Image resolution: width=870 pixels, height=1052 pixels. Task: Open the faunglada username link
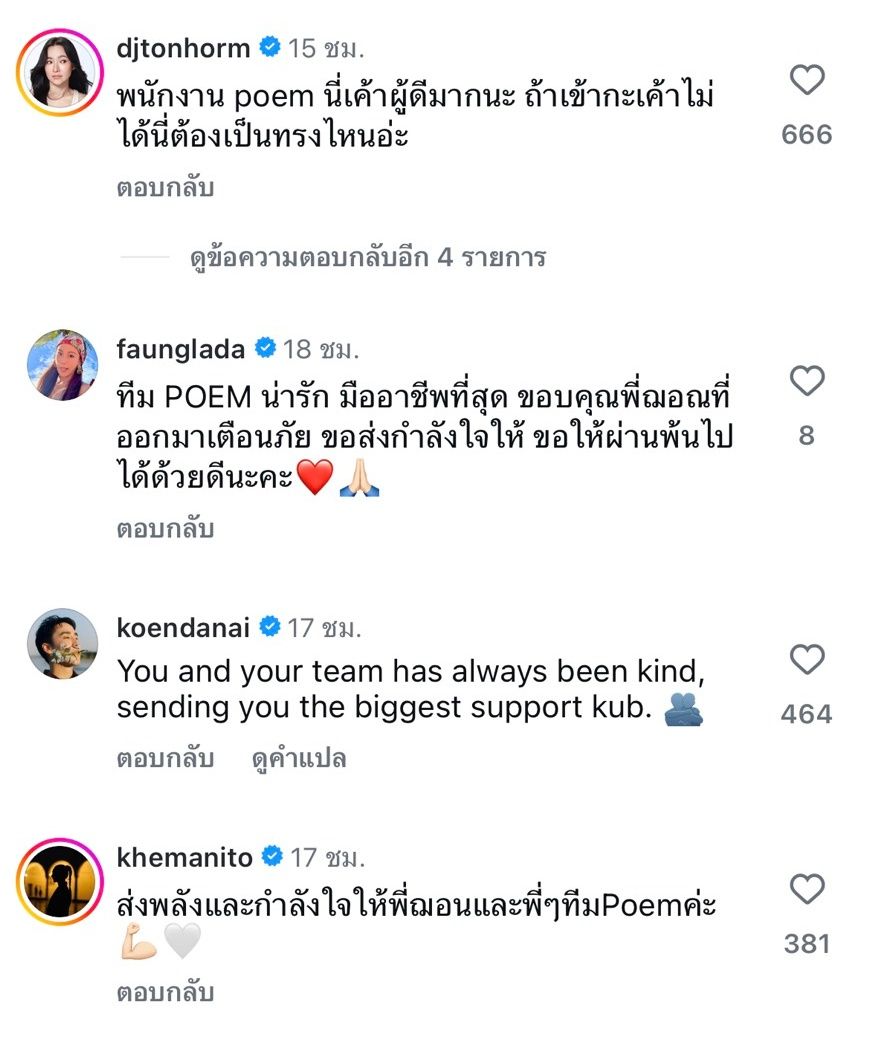tap(180, 349)
